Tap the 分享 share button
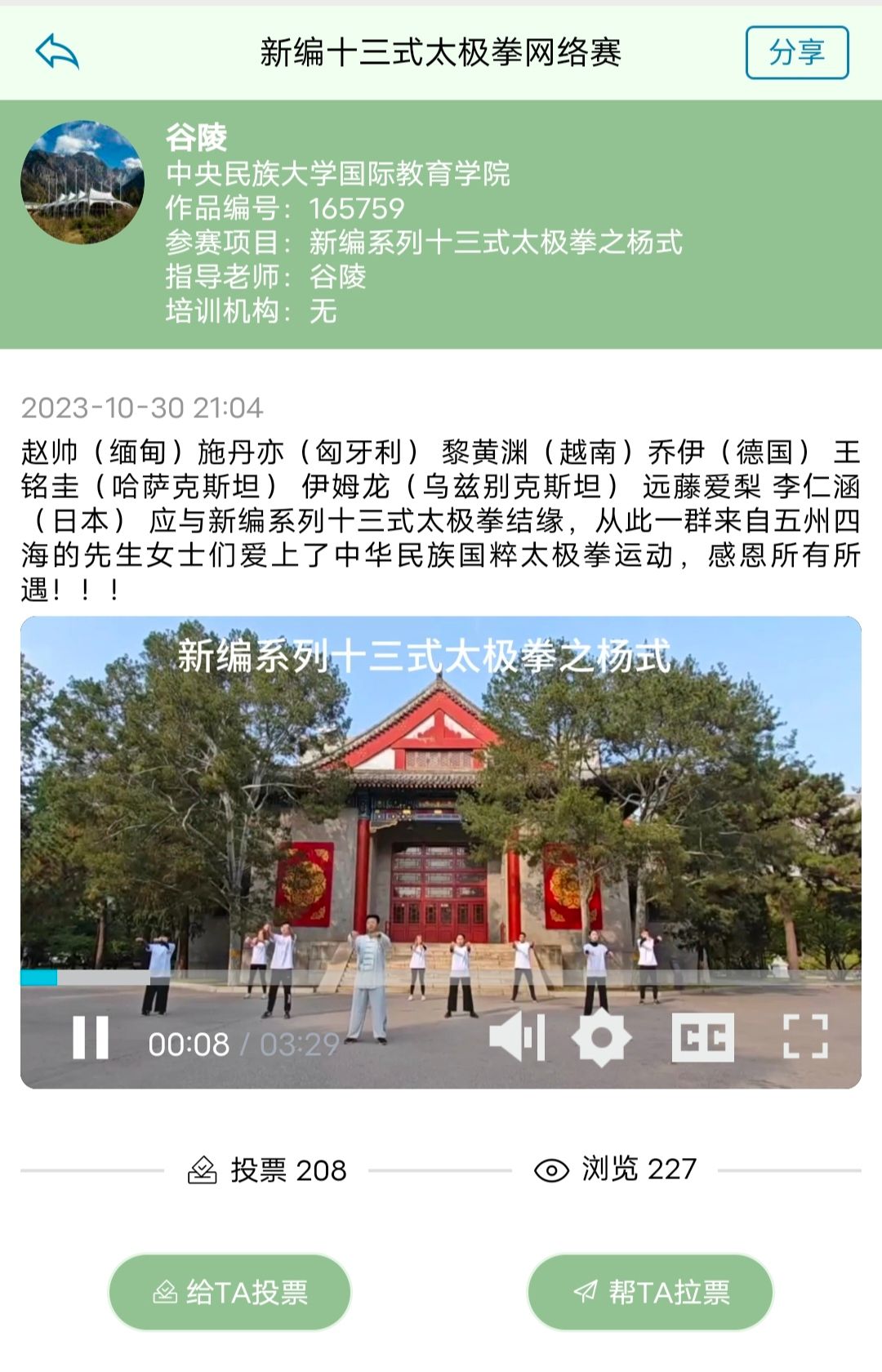The height and width of the screenshot is (1372, 882). (x=796, y=53)
